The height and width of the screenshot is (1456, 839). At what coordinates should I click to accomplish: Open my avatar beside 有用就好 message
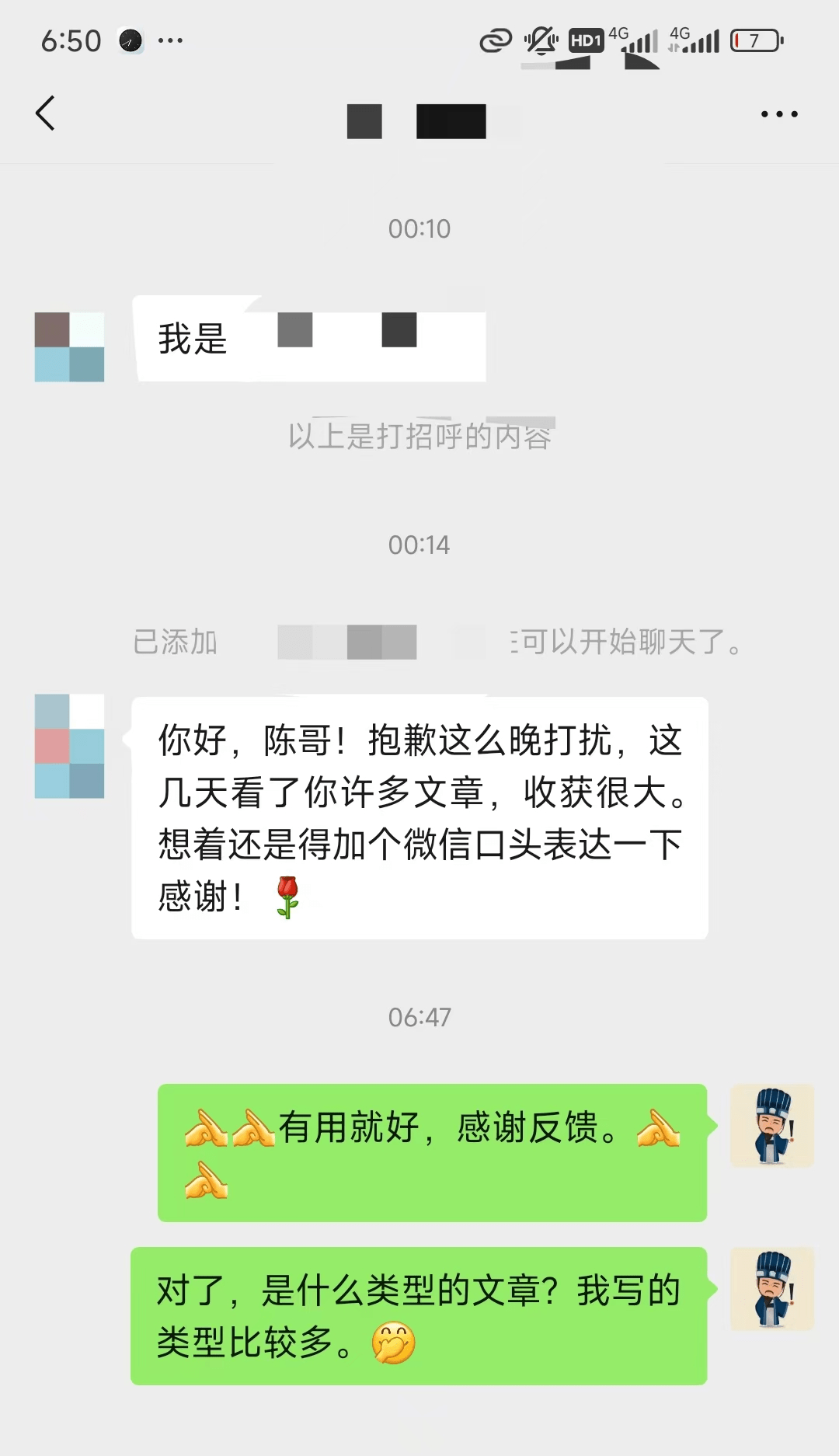tap(771, 1126)
